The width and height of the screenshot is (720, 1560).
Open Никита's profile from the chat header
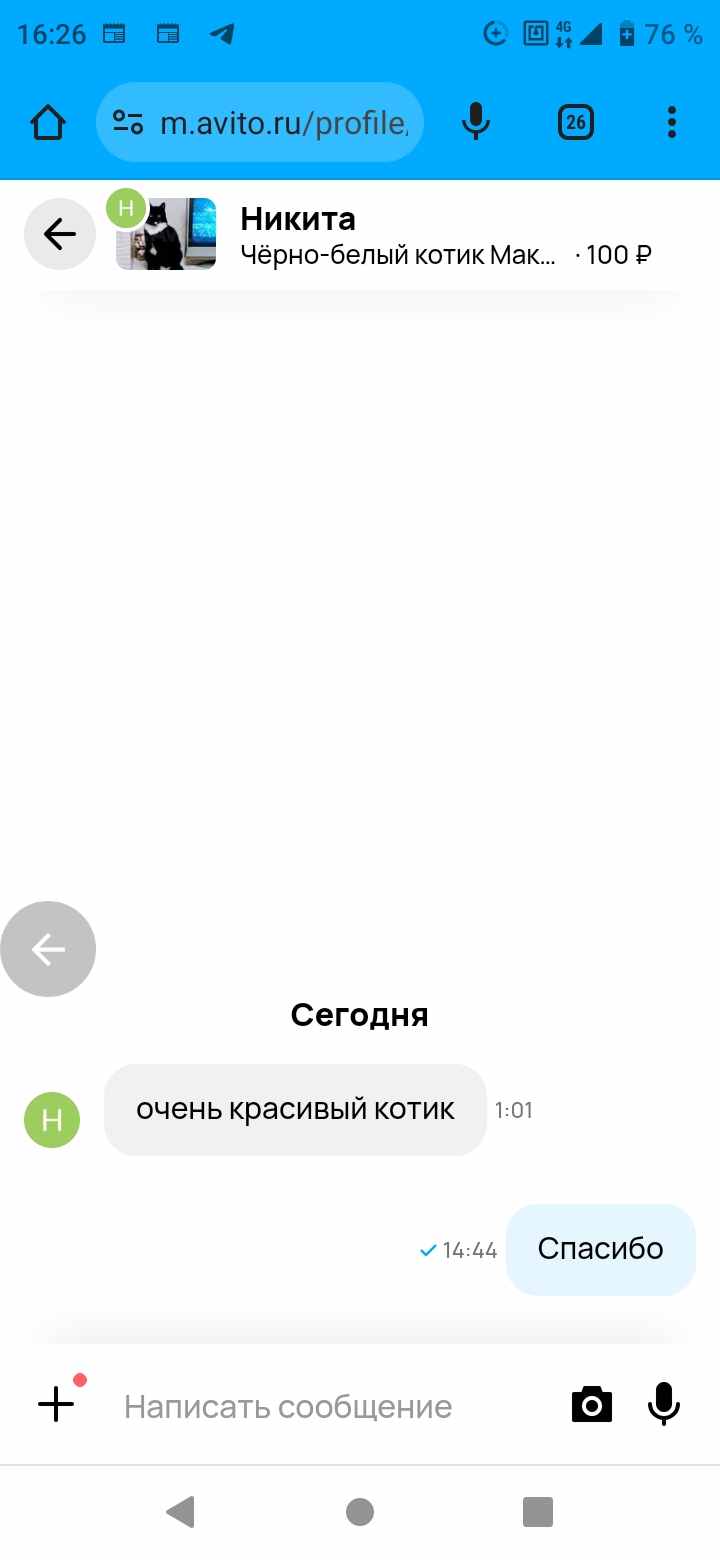[x=298, y=218]
